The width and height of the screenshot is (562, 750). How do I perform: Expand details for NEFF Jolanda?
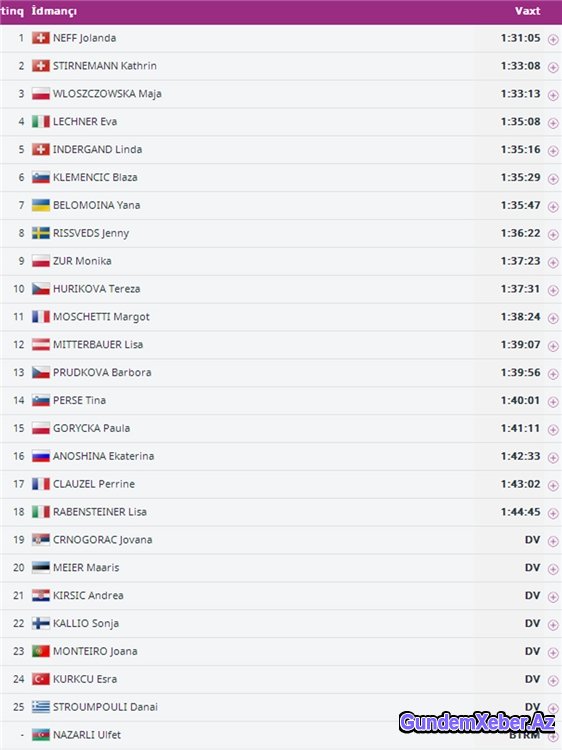(553, 40)
